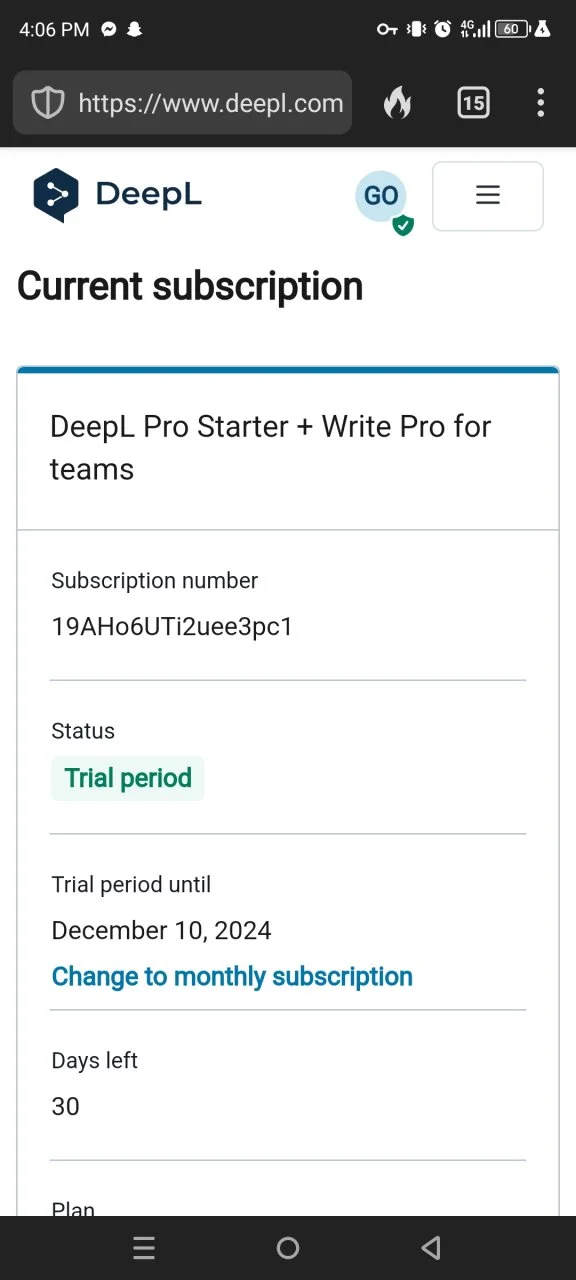The height and width of the screenshot is (1280, 576).
Task: Tap the fire icon to clear browsing data
Action: click(x=398, y=102)
